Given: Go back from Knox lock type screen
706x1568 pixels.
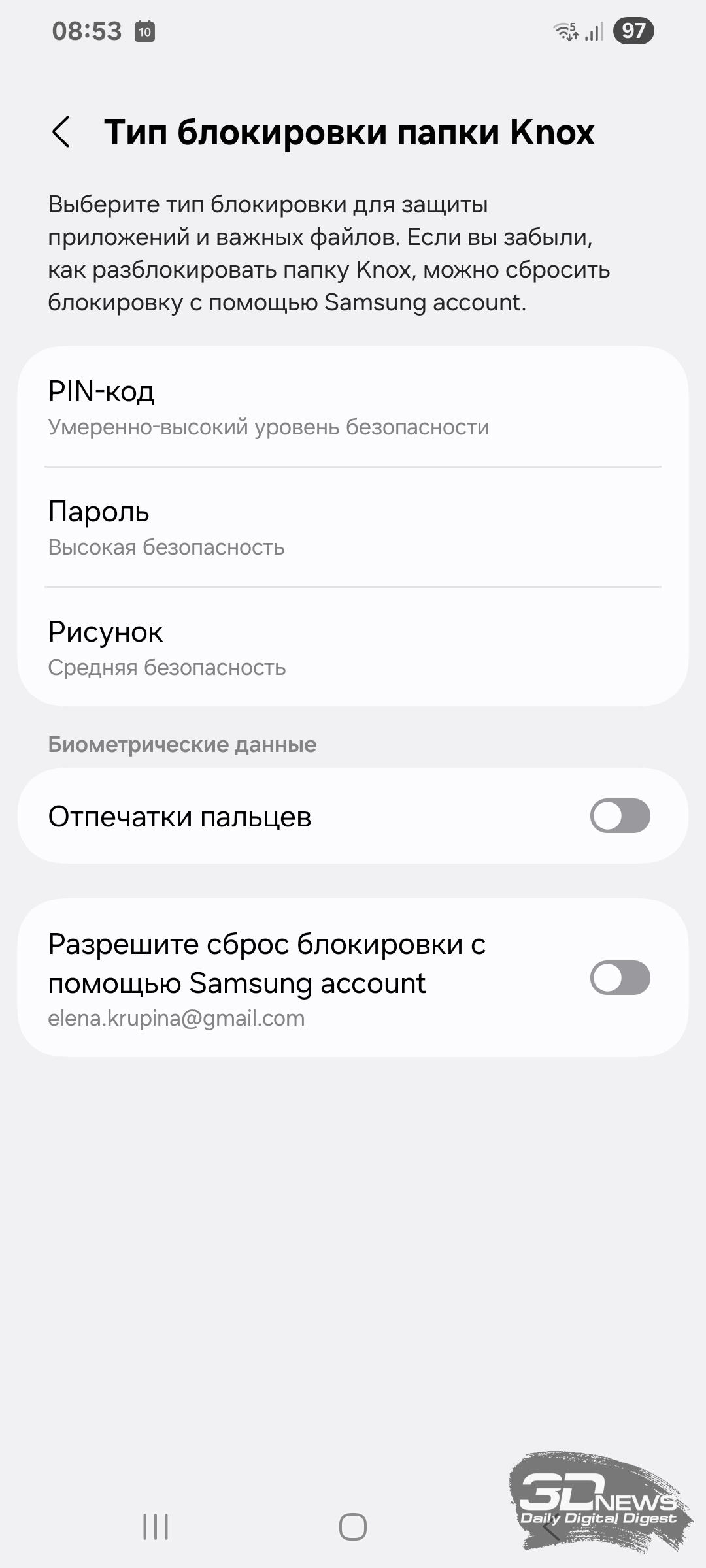Looking at the screenshot, I should [61, 132].
